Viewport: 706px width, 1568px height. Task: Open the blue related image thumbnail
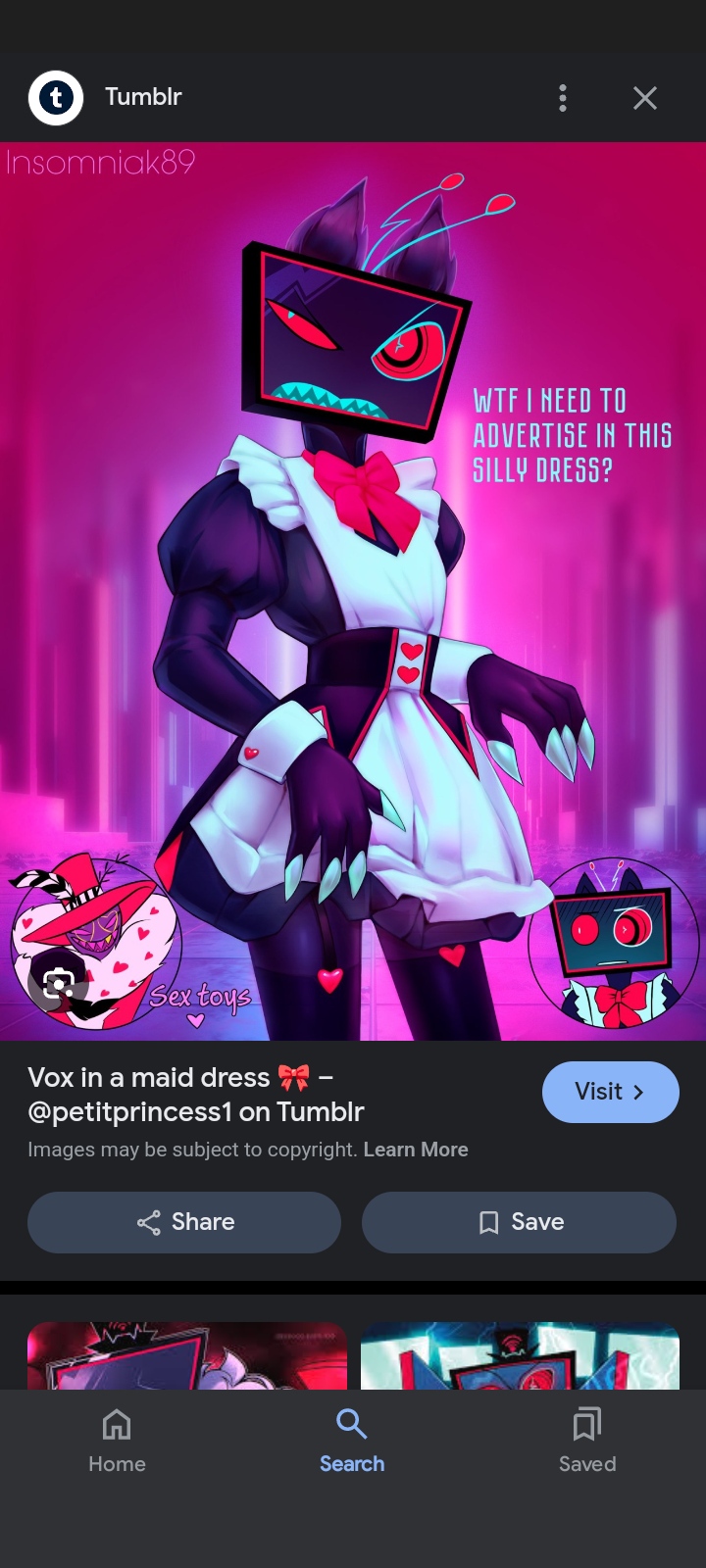pyautogui.click(x=520, y=1355)
